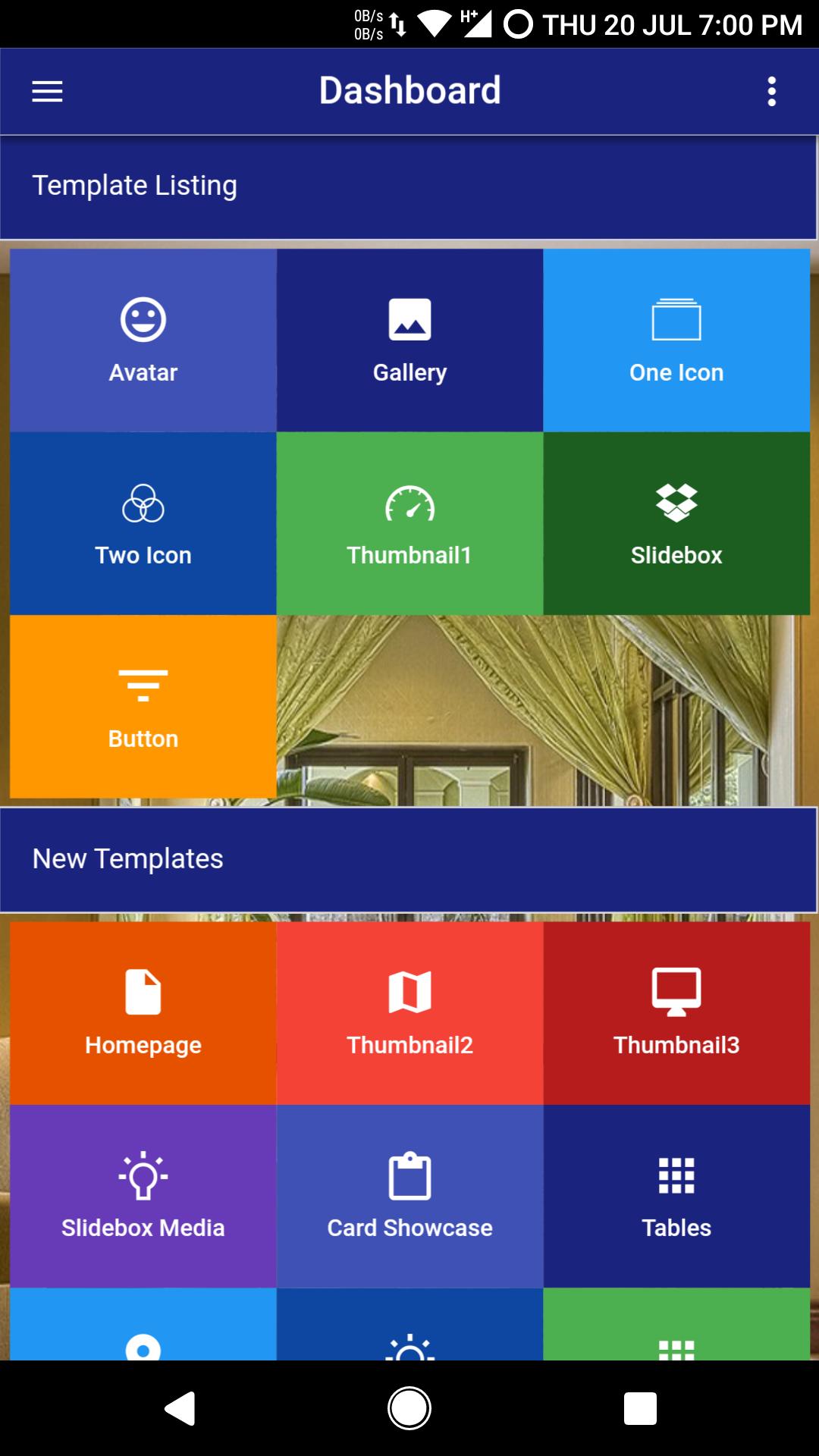
Task: Open the Homepage document icon
Action: tap(143, 993)
